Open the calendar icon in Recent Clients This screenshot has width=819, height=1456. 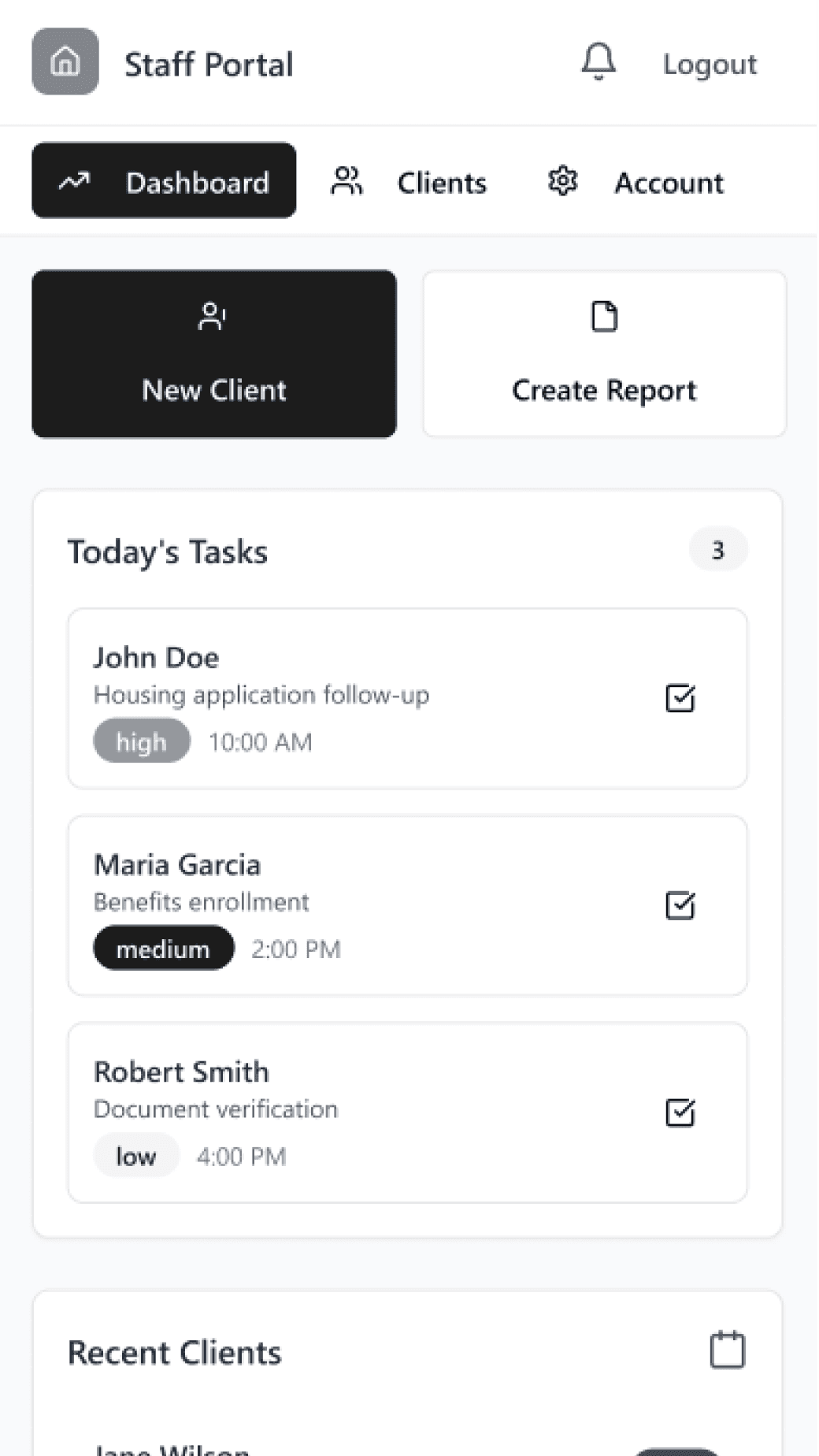point(727,1350)
